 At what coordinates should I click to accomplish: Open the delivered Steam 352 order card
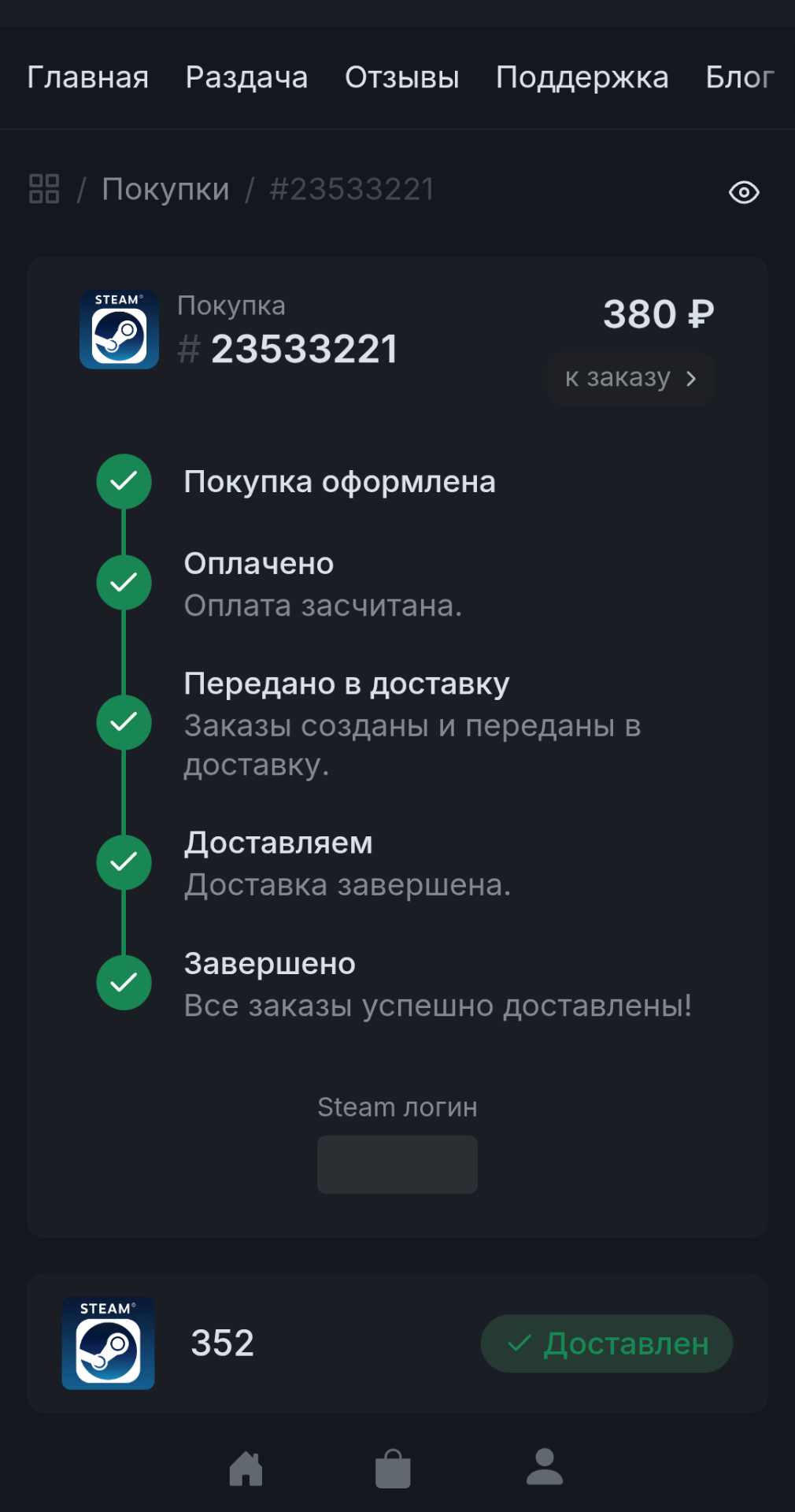coord(397,1343)
